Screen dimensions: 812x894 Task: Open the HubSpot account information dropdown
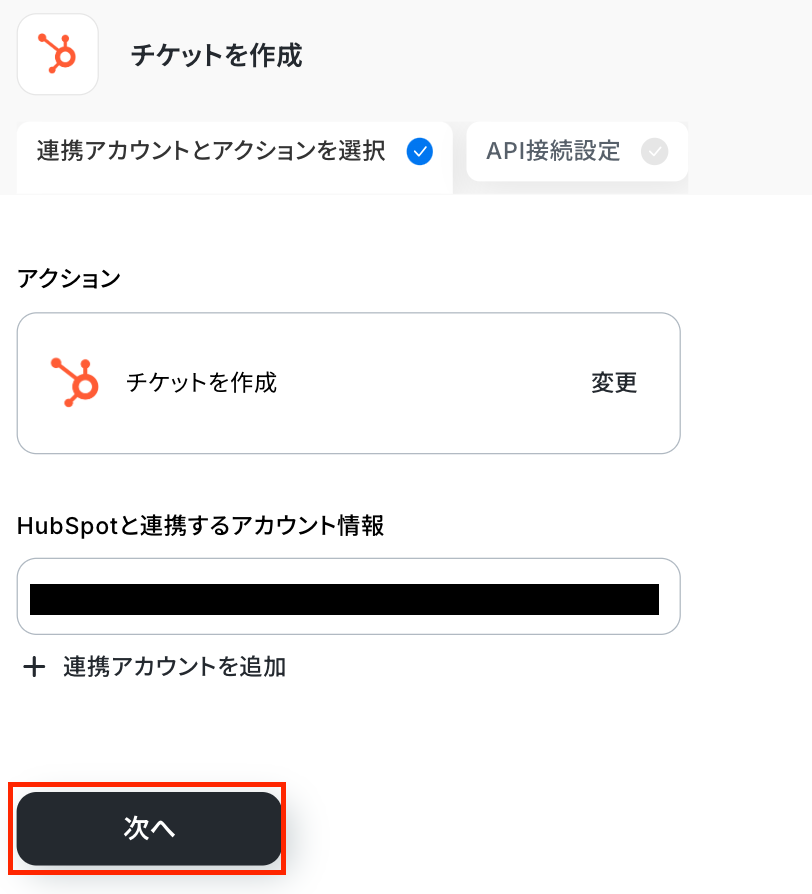[348, 597]
